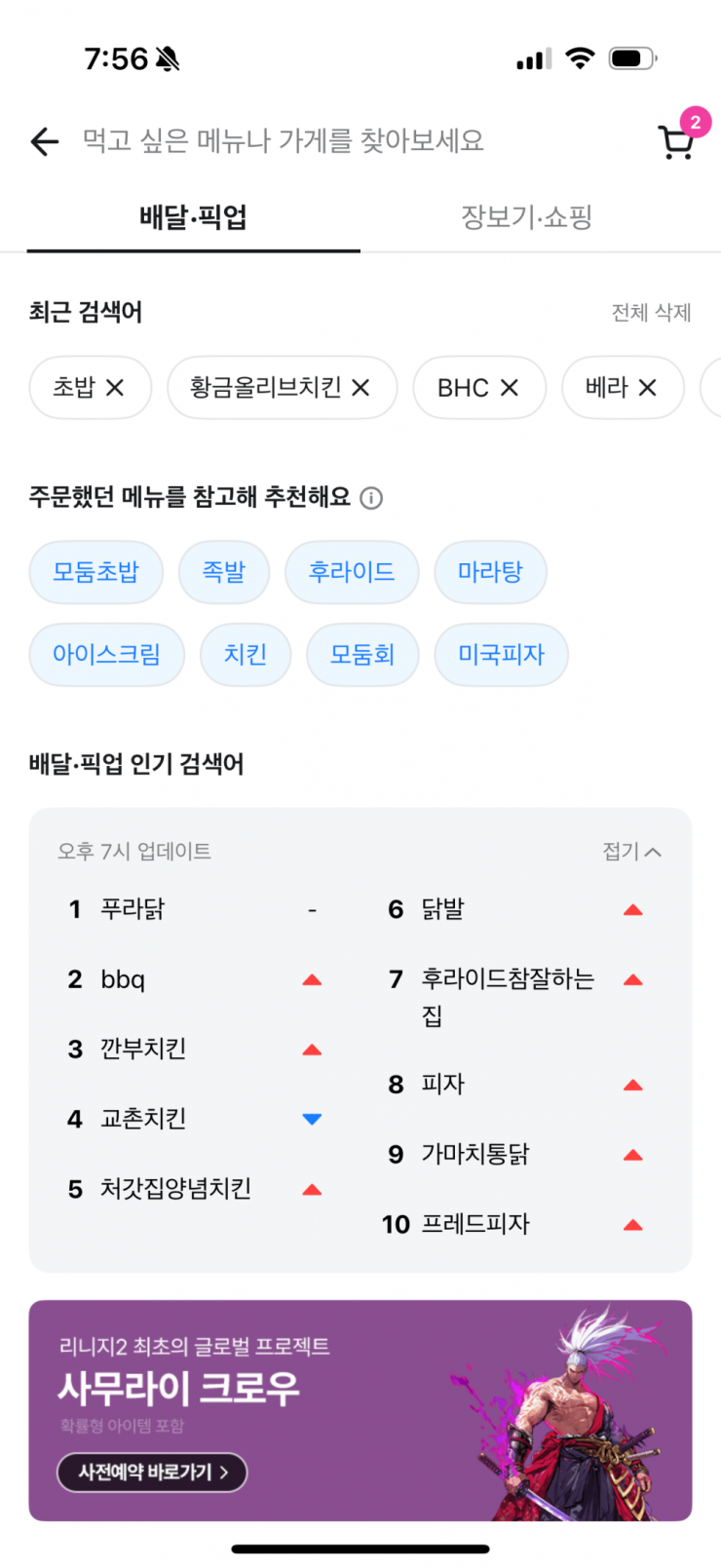Viewport: 721px width, 1568px height.
Task: Collapse popular searches with 접기
Action: coord(631,852)
